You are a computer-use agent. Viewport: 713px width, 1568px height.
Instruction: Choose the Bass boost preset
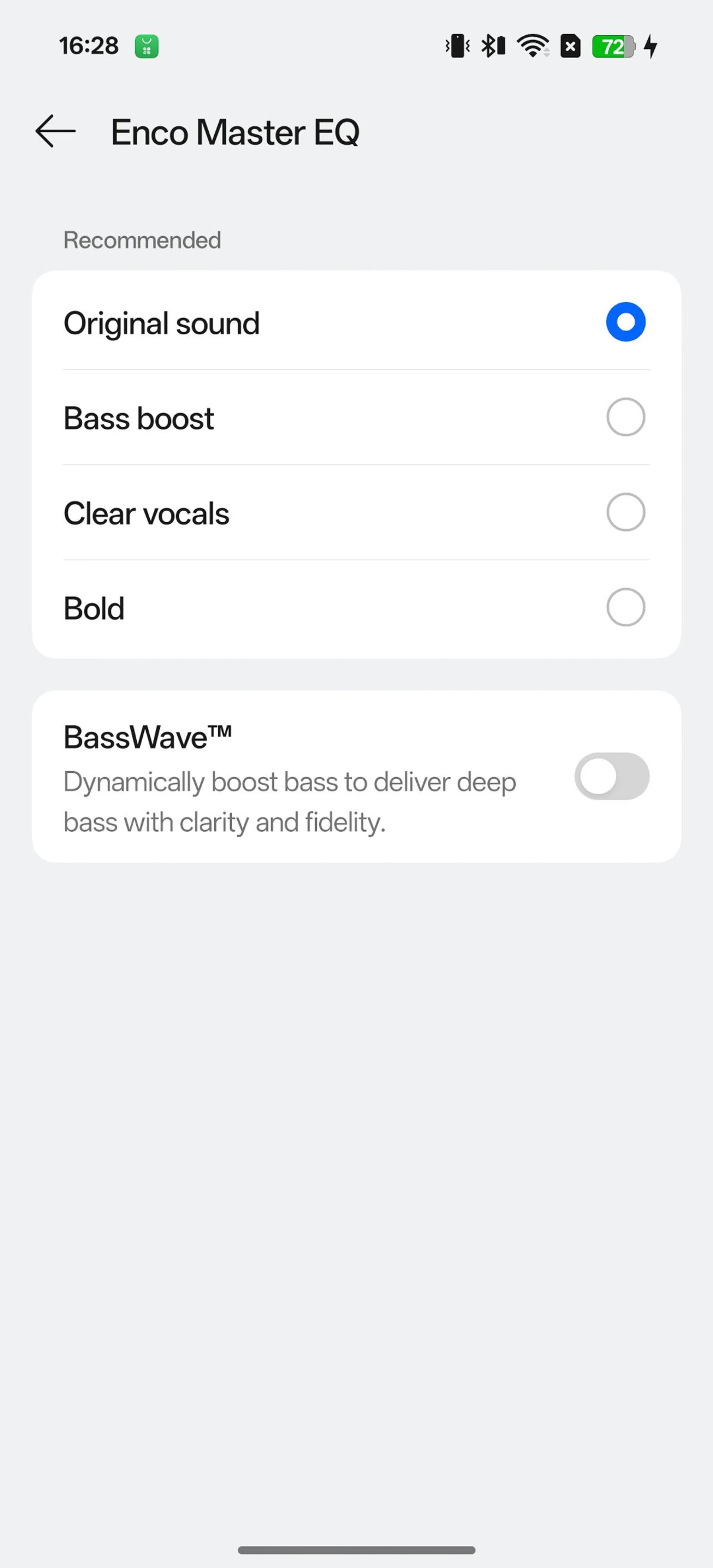click(625, 418)
